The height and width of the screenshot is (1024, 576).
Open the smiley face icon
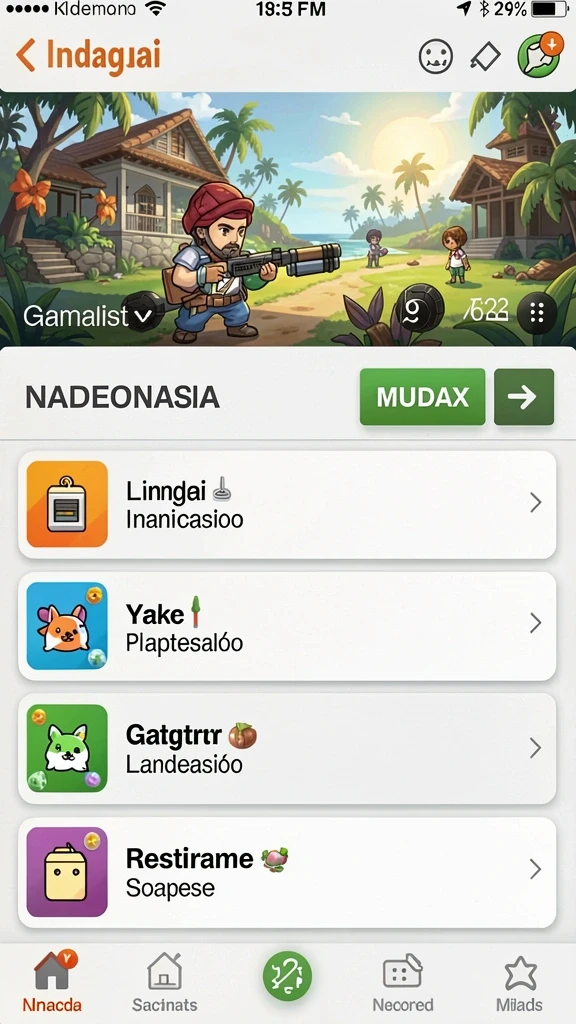436,57
